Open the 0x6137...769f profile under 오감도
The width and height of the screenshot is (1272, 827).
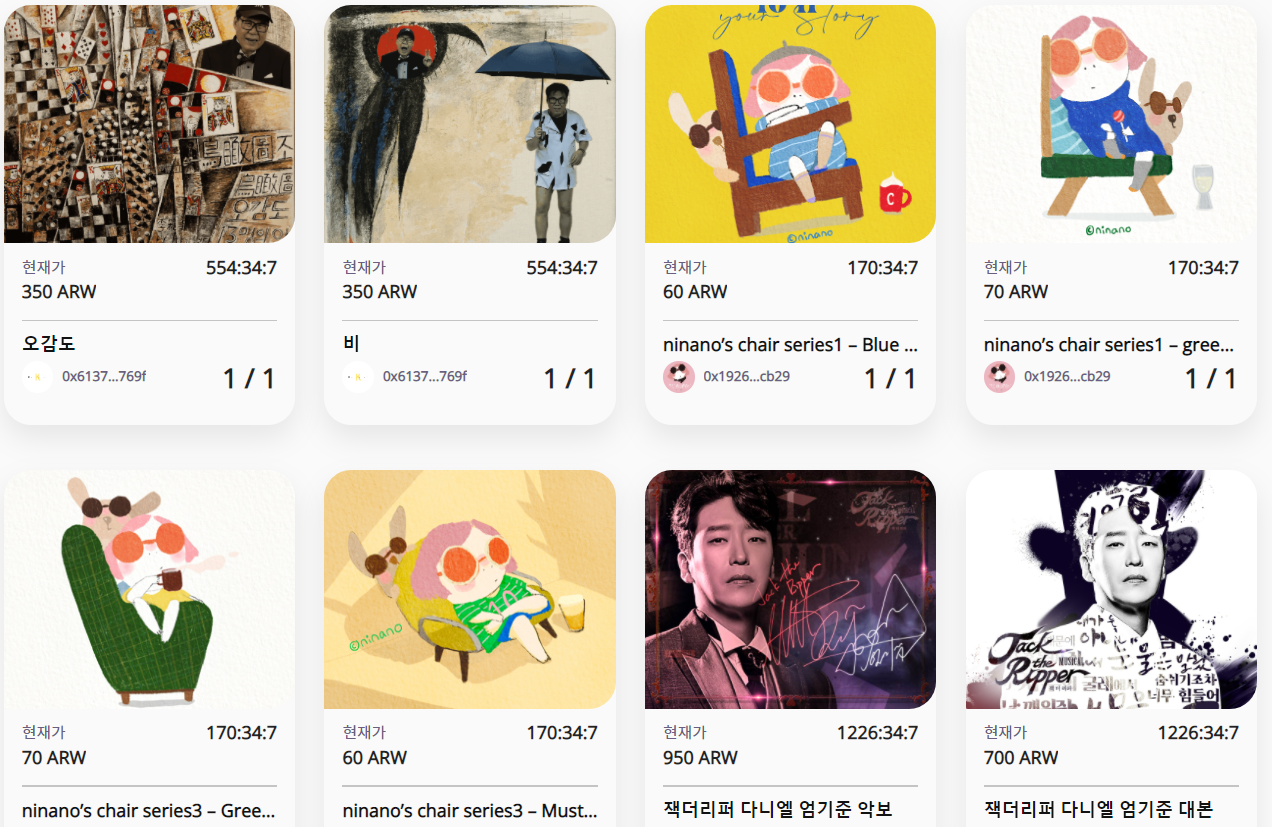[x=103, y=377]
